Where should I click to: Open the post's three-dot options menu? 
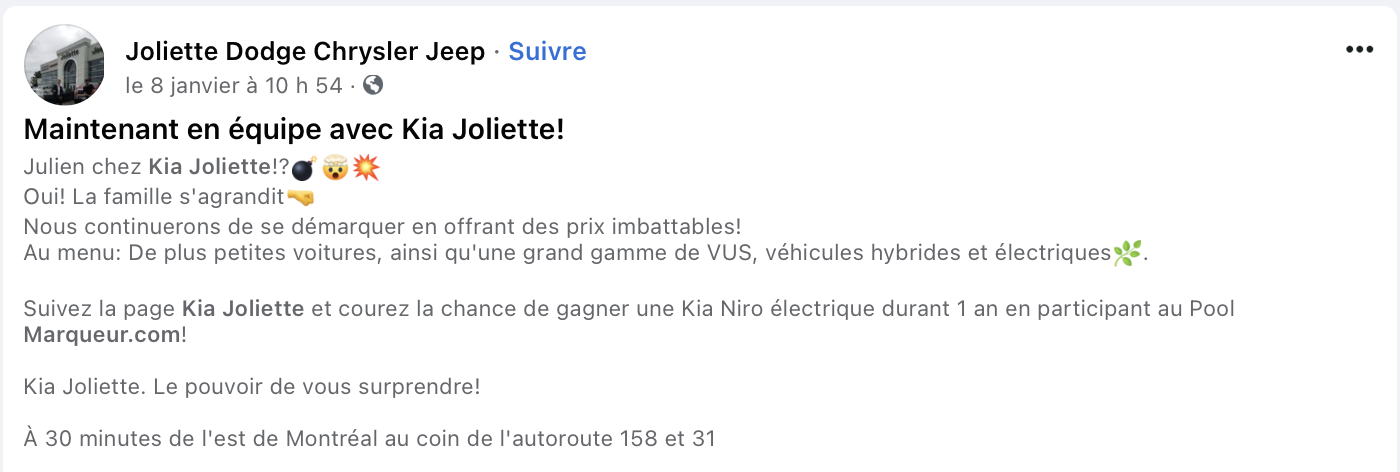coord(1359,51)
